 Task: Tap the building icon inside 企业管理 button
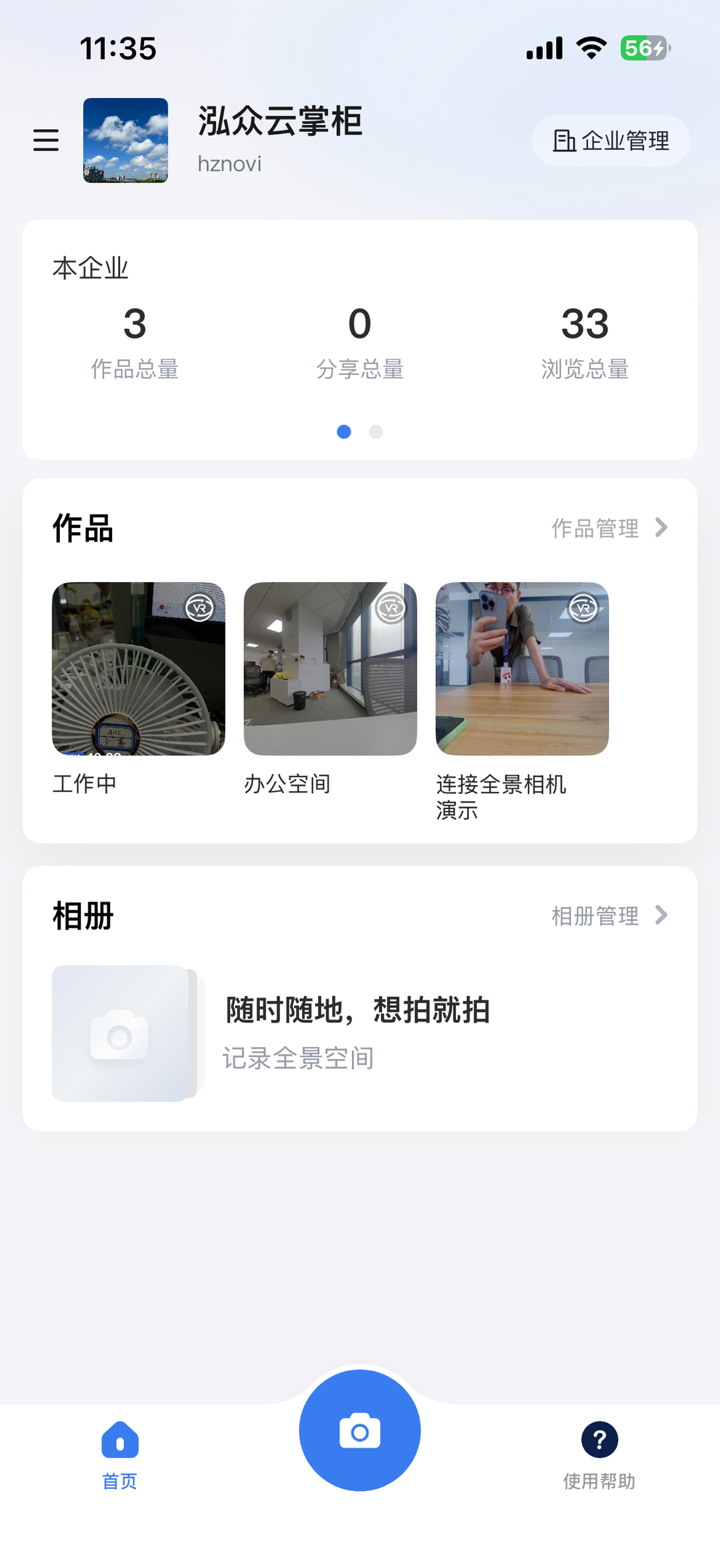coord(563,140)
